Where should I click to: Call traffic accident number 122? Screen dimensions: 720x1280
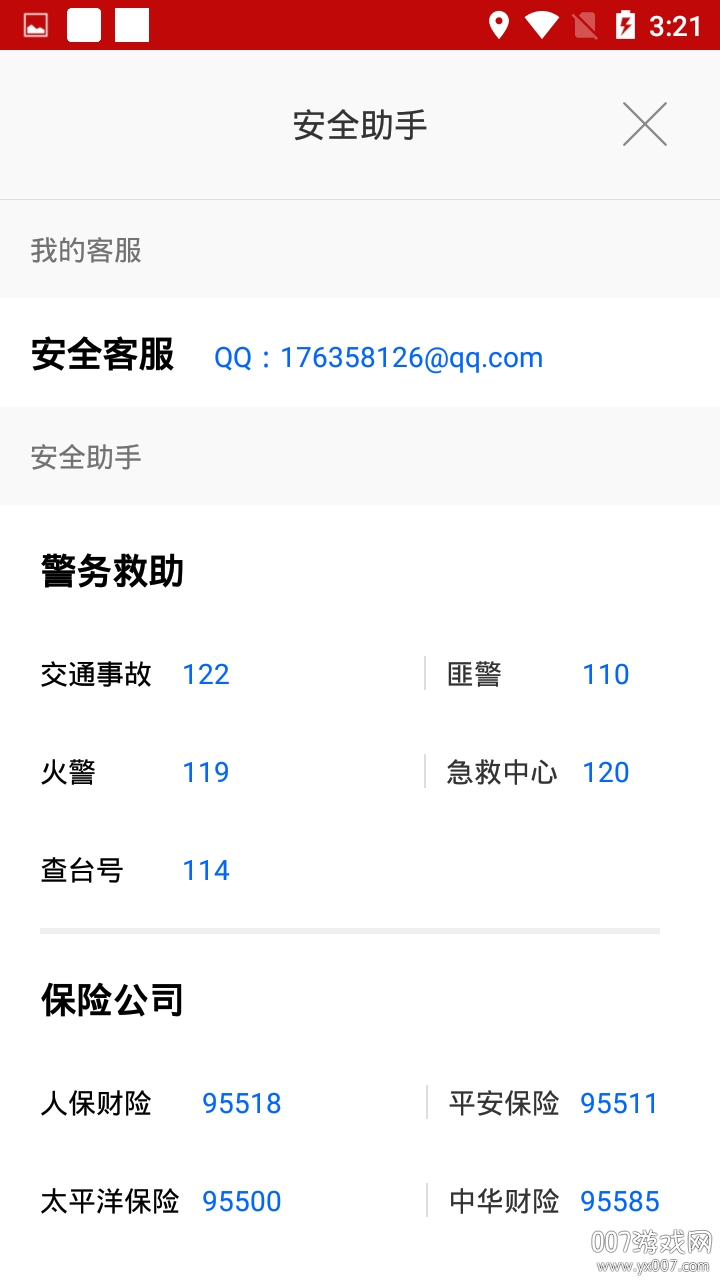click(206, 675)
